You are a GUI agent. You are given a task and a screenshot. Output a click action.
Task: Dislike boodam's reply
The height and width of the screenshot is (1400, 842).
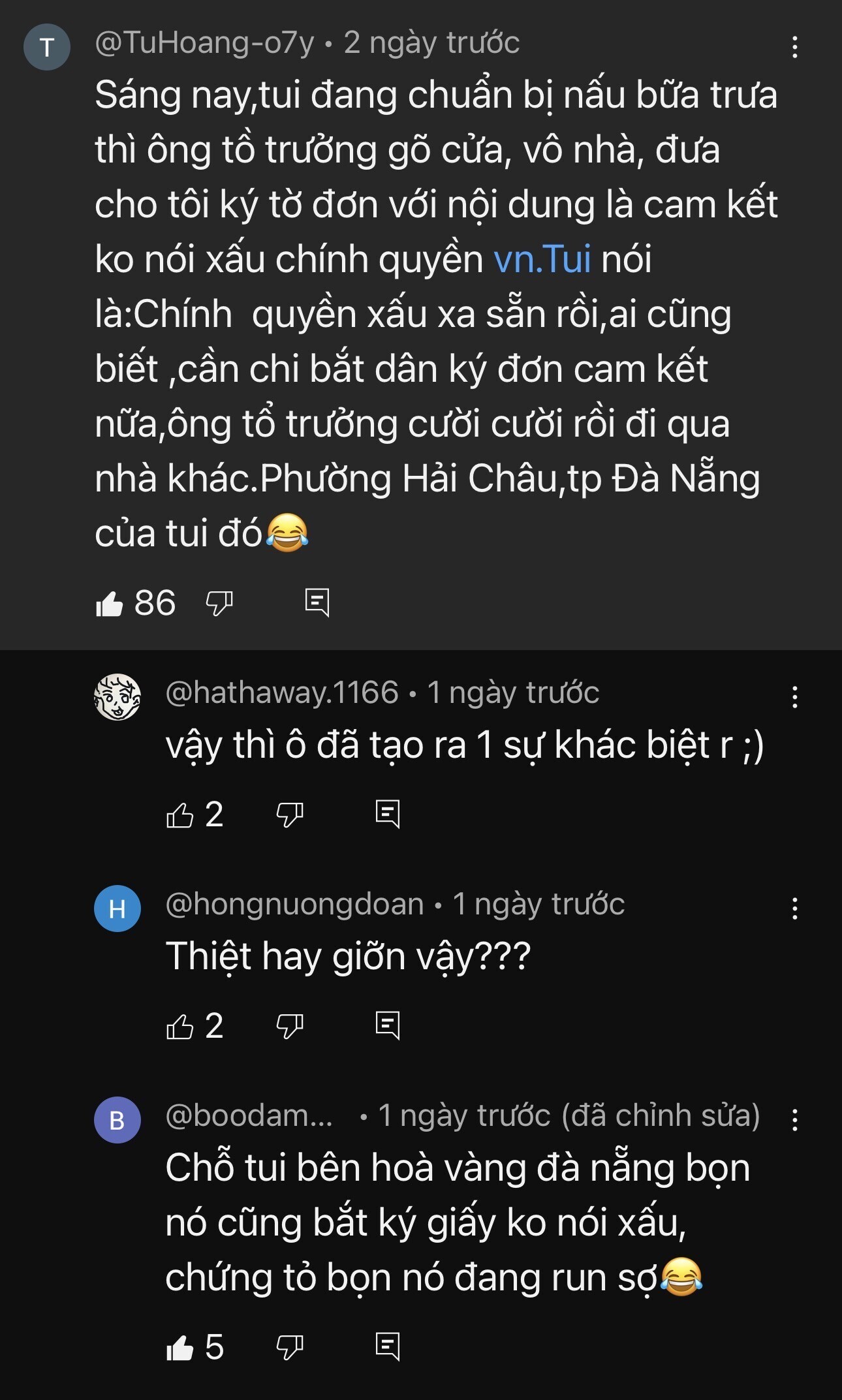290,1347
